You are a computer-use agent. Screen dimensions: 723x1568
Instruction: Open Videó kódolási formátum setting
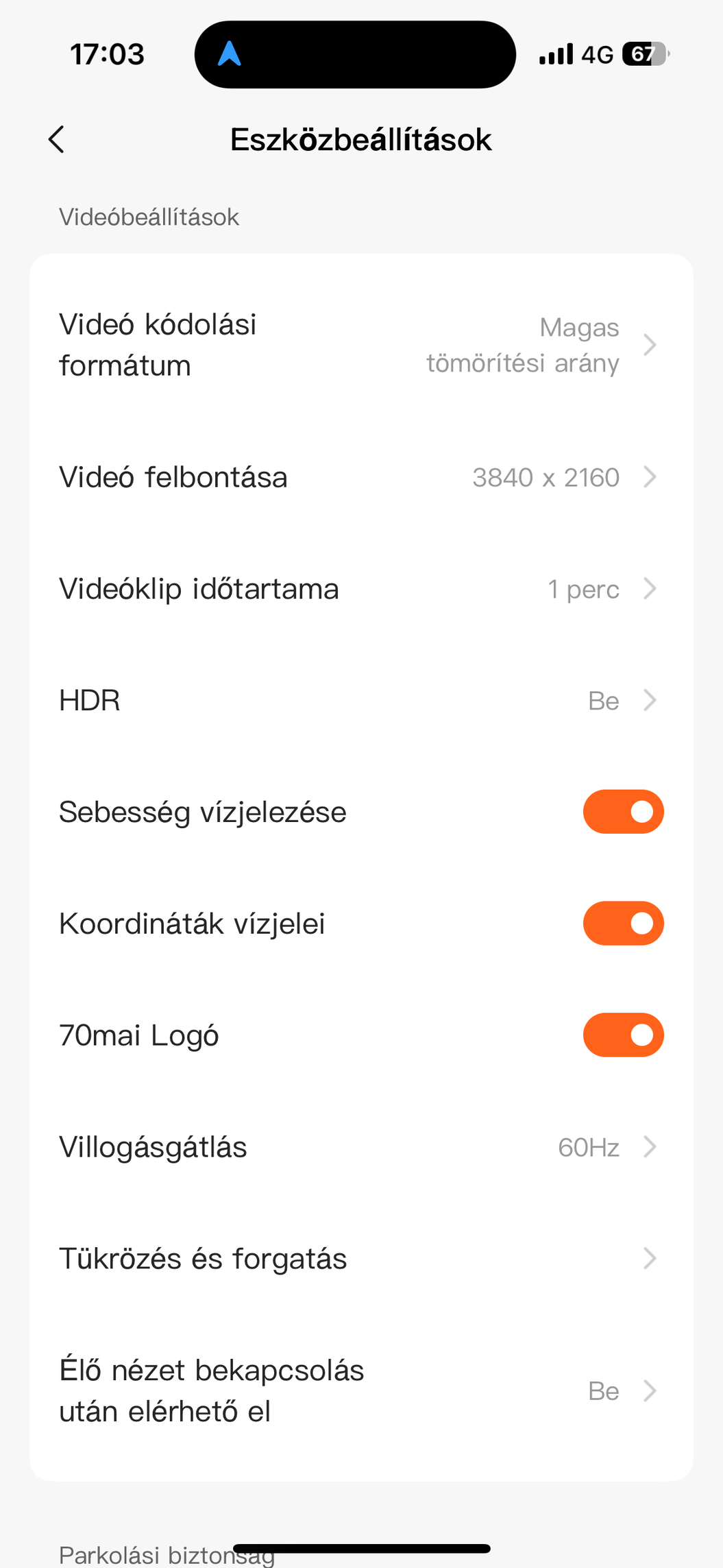(x=361, y=345)
